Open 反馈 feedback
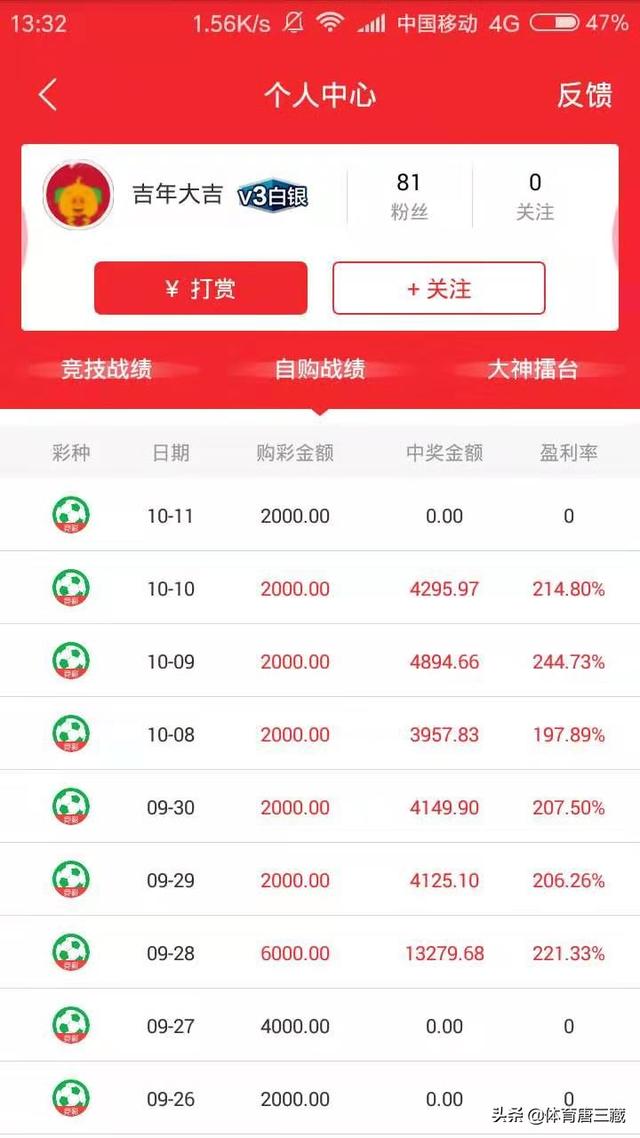The width and height of the screenshot is (640, 1138). point(584,95)
